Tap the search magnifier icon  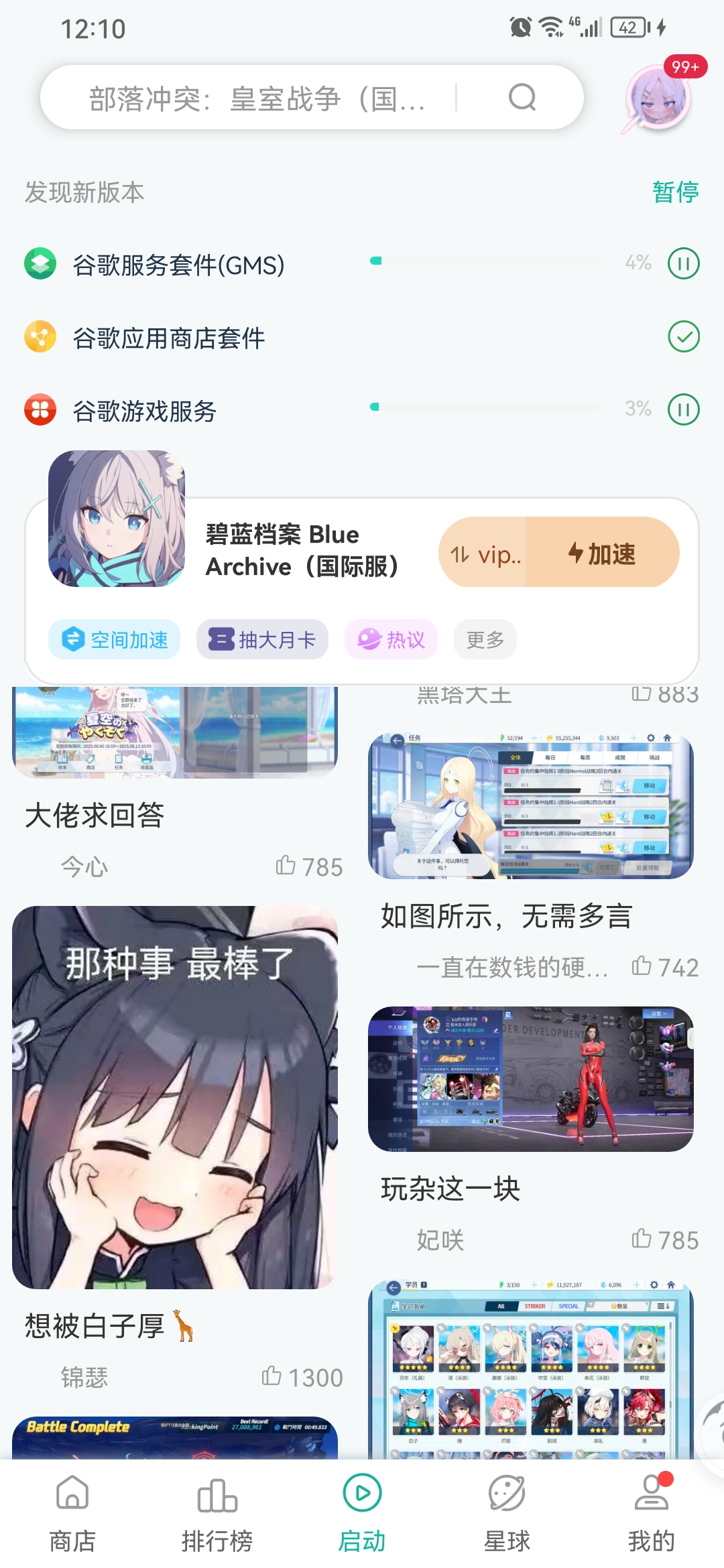[522, 98]
